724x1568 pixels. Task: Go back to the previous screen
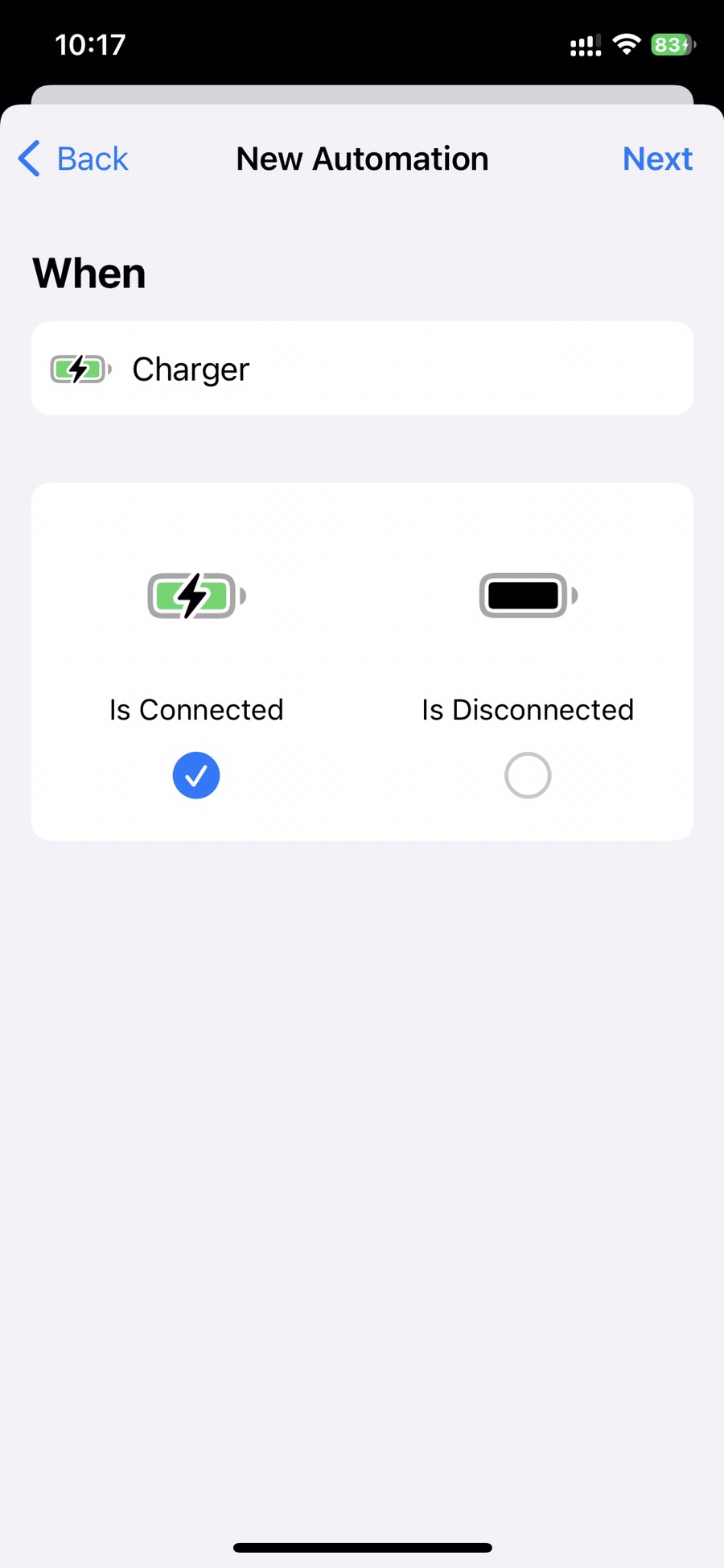click(73, 159)
